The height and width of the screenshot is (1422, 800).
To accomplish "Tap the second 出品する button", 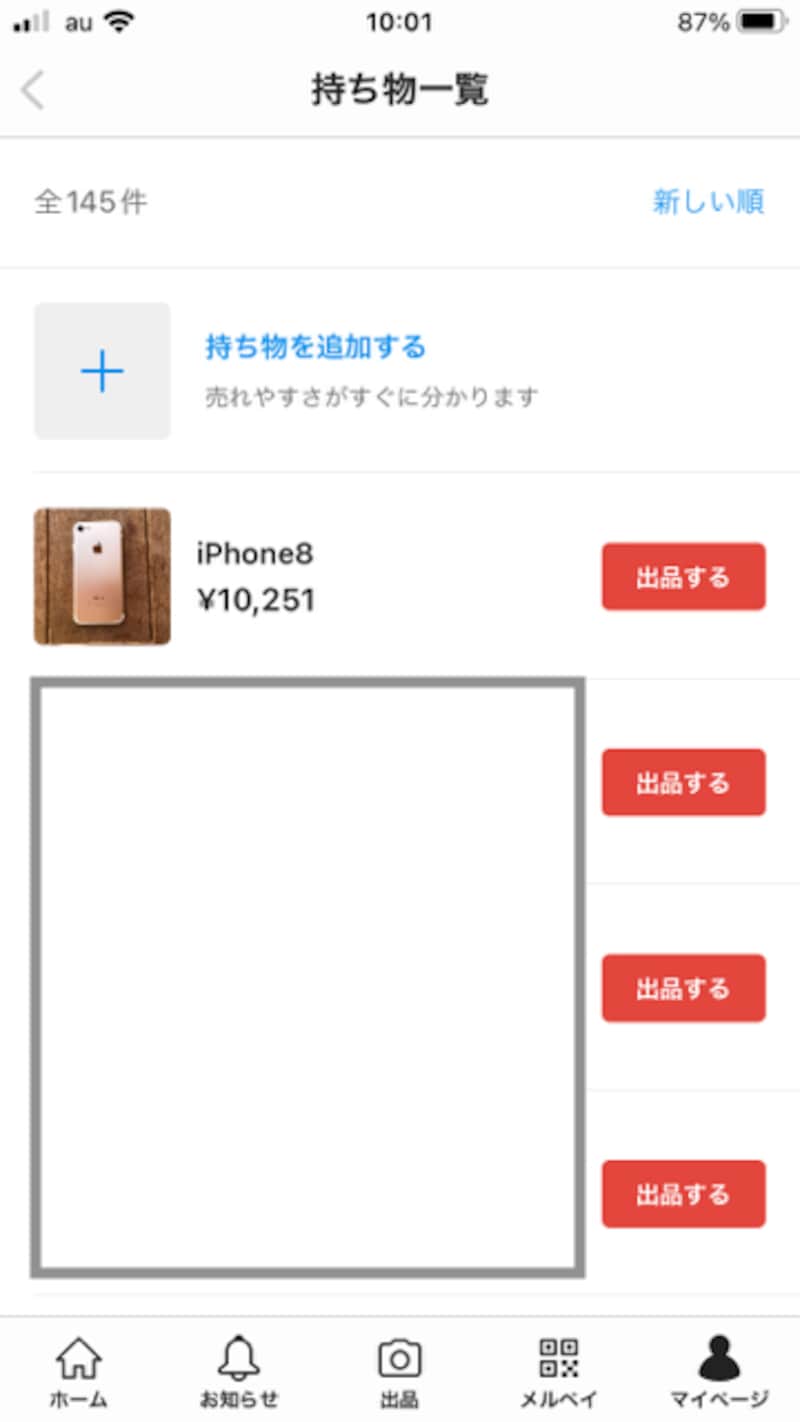I will (683, 783).
